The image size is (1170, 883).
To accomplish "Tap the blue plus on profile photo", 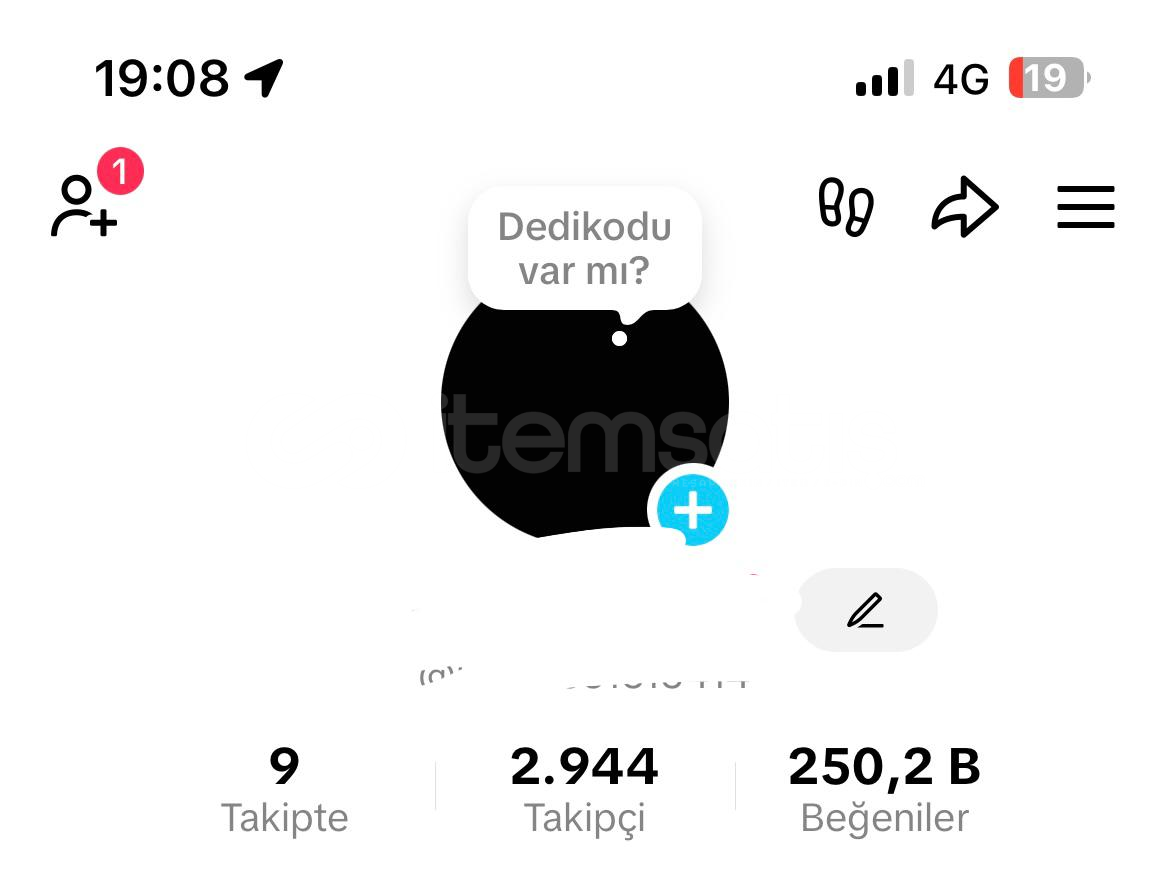I will coord(692,511).
